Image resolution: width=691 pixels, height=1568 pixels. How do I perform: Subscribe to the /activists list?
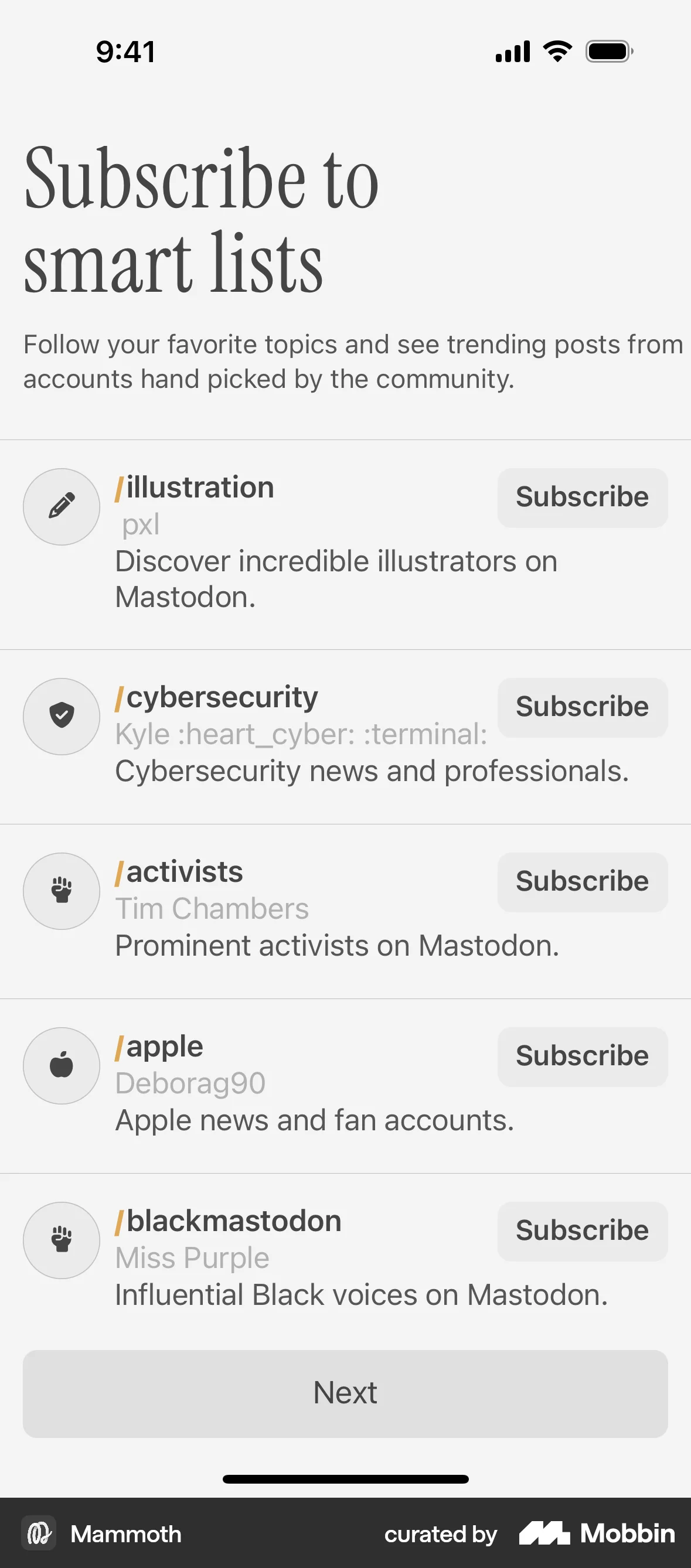pos(582,882)
